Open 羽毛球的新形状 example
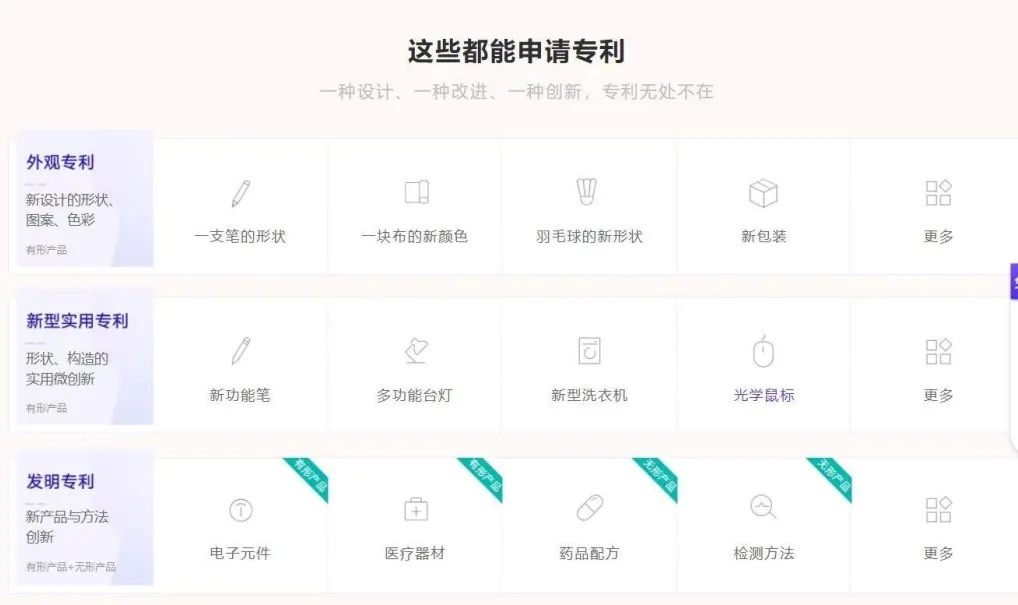 pos(589,210)
